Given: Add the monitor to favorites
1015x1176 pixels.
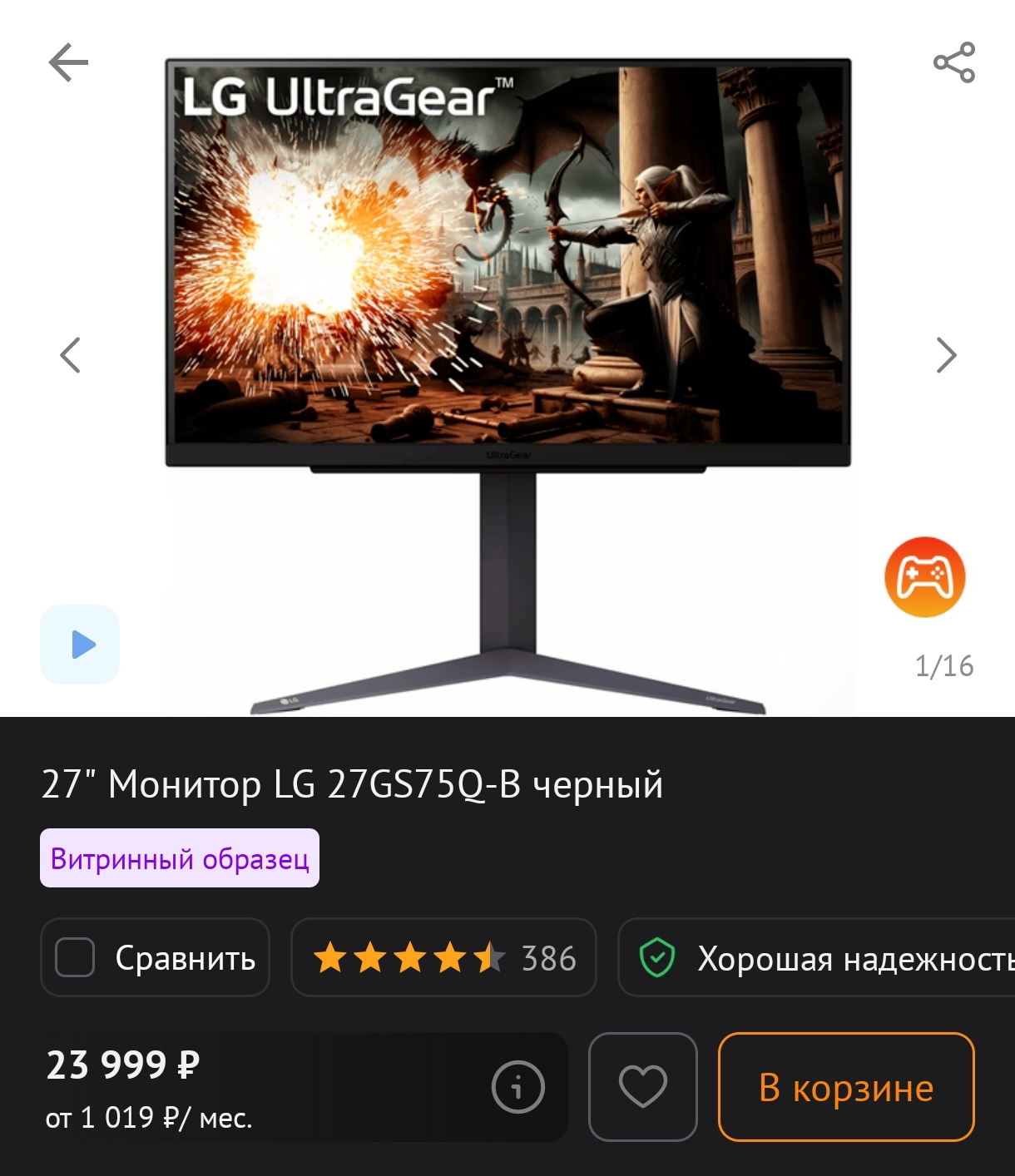Looking at the screenshot, I should 642,1086.
